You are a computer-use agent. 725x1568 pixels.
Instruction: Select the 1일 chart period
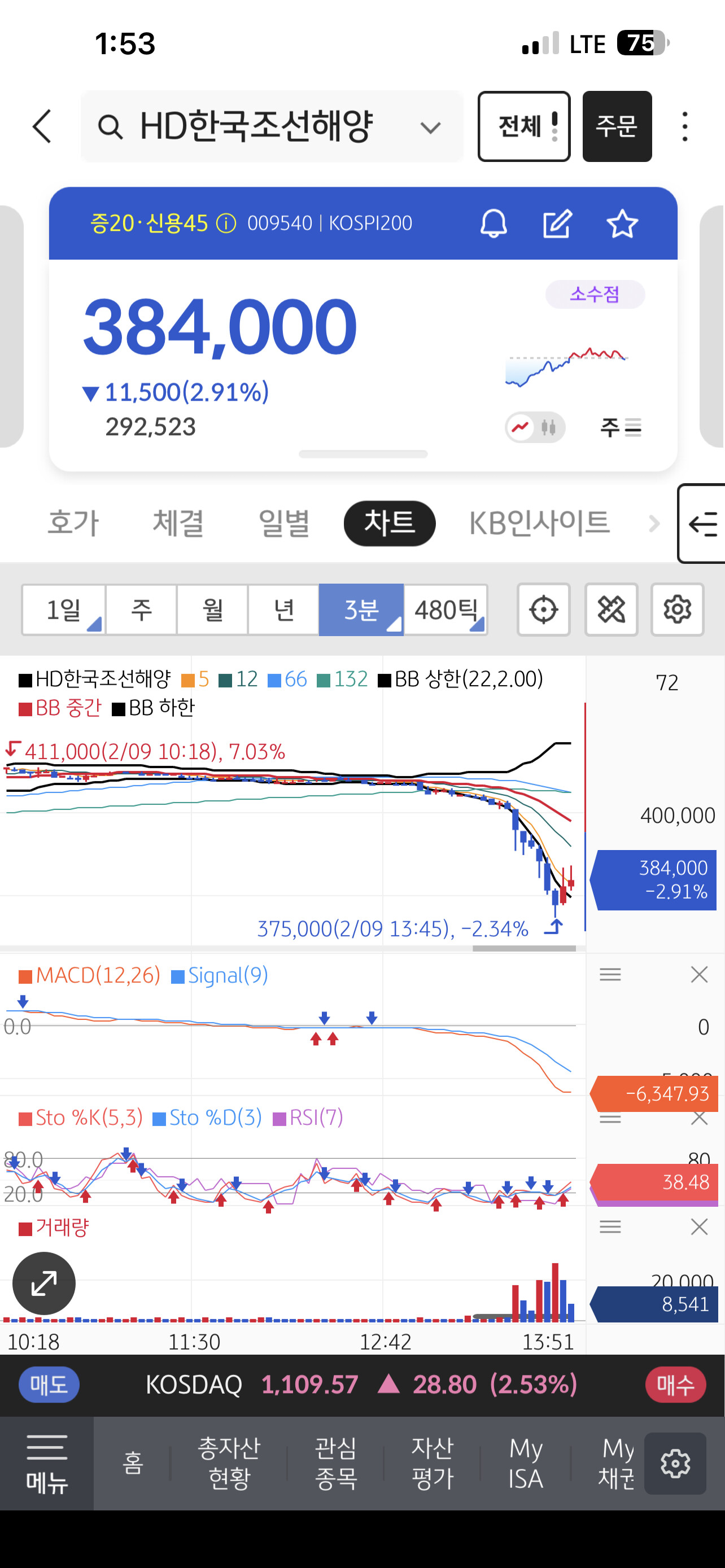point(64,609)
